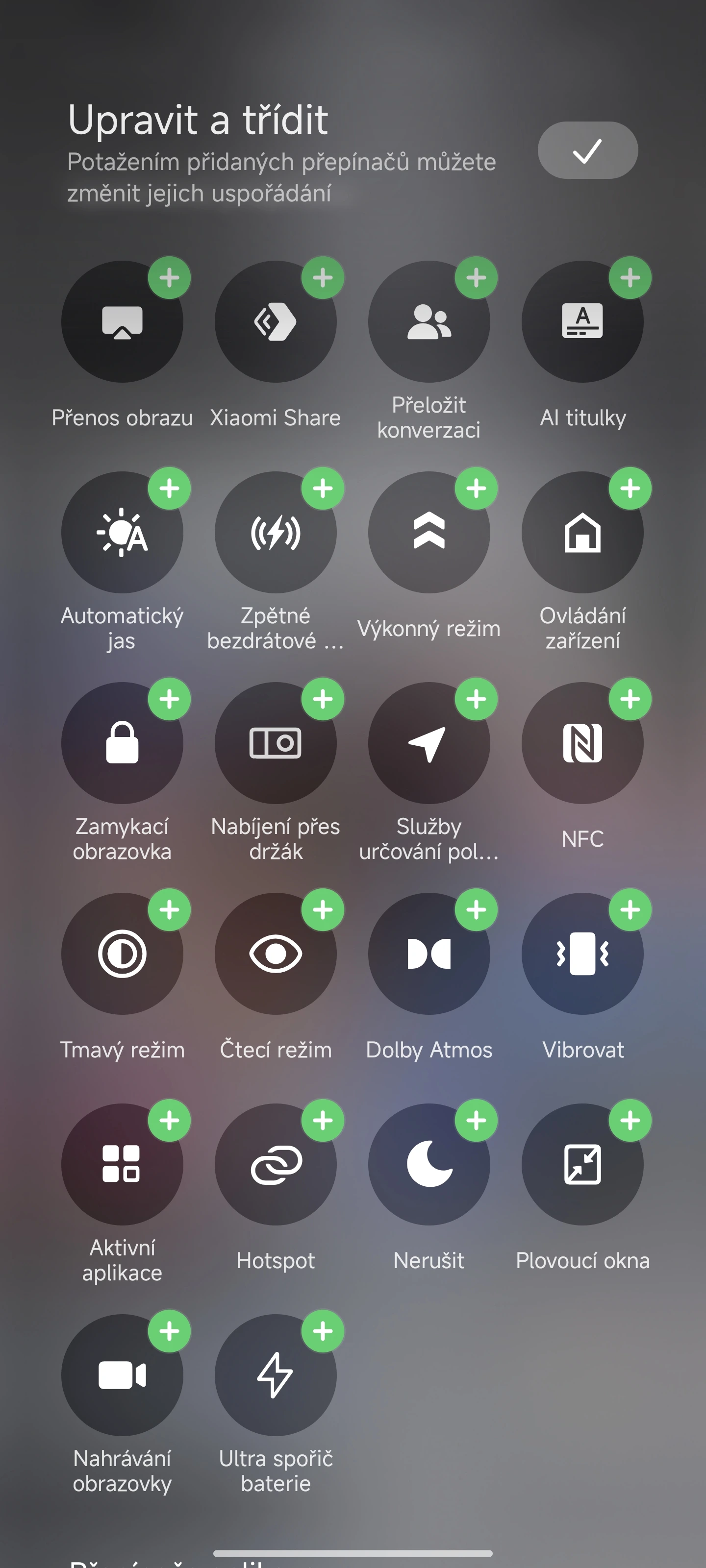Add Xiaomi Share to quick settings
Screen dimensions: 706x1568
[323, 278]
